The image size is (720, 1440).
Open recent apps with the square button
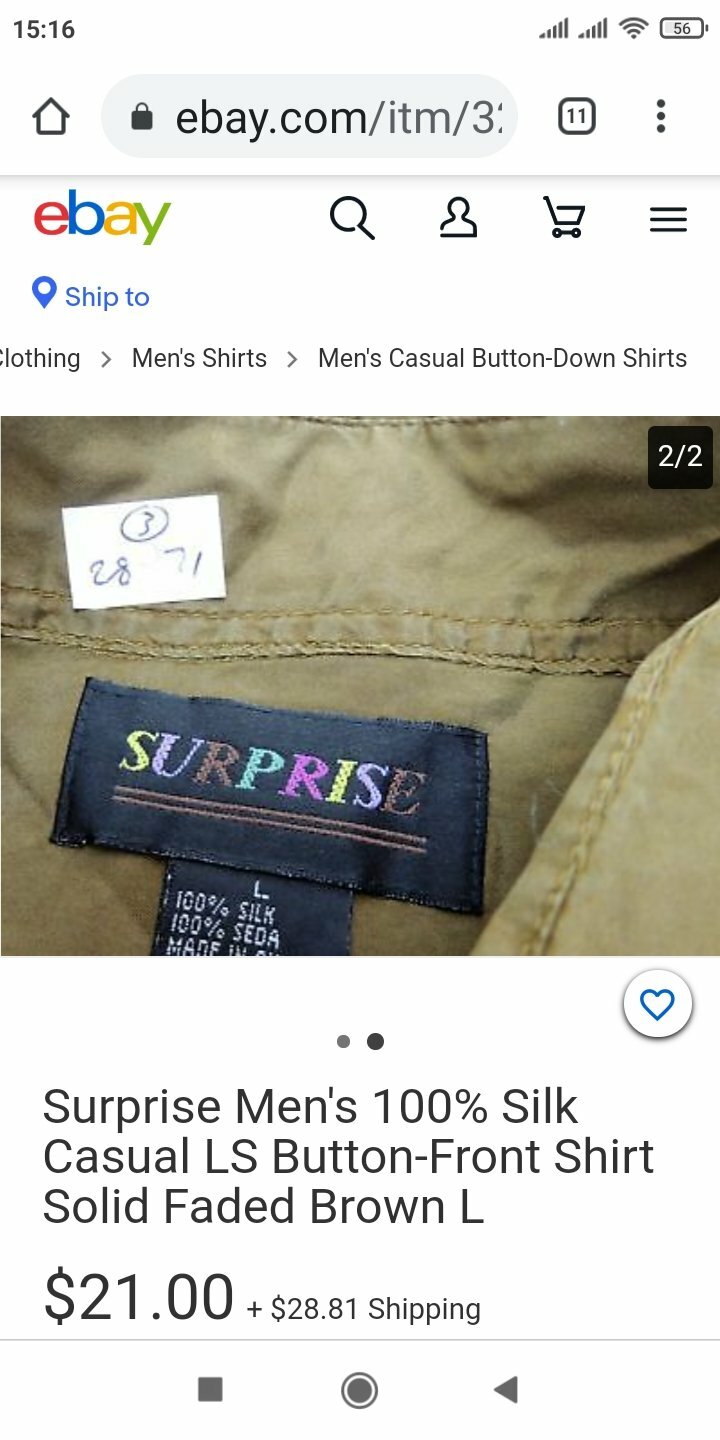(x=210, y=1389)
